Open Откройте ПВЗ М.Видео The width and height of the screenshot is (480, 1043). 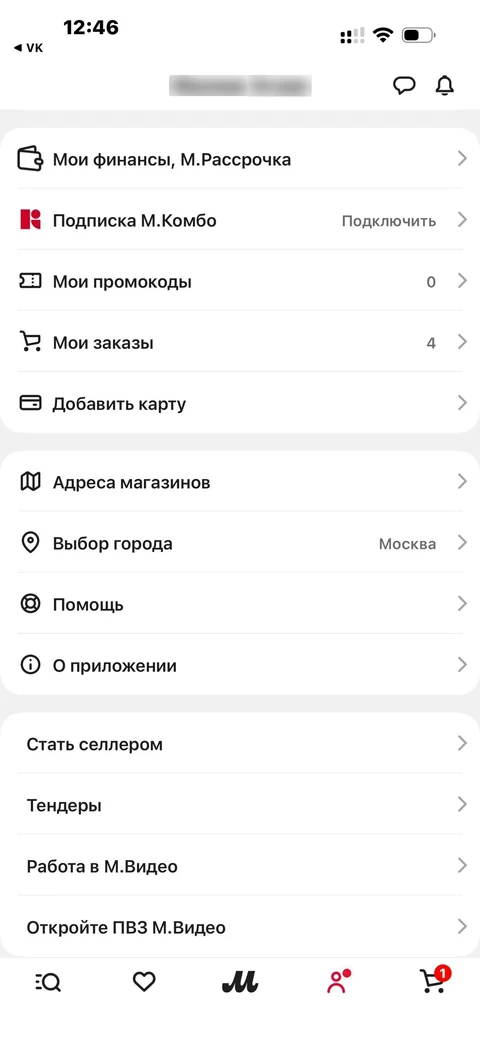coord(240,927)
